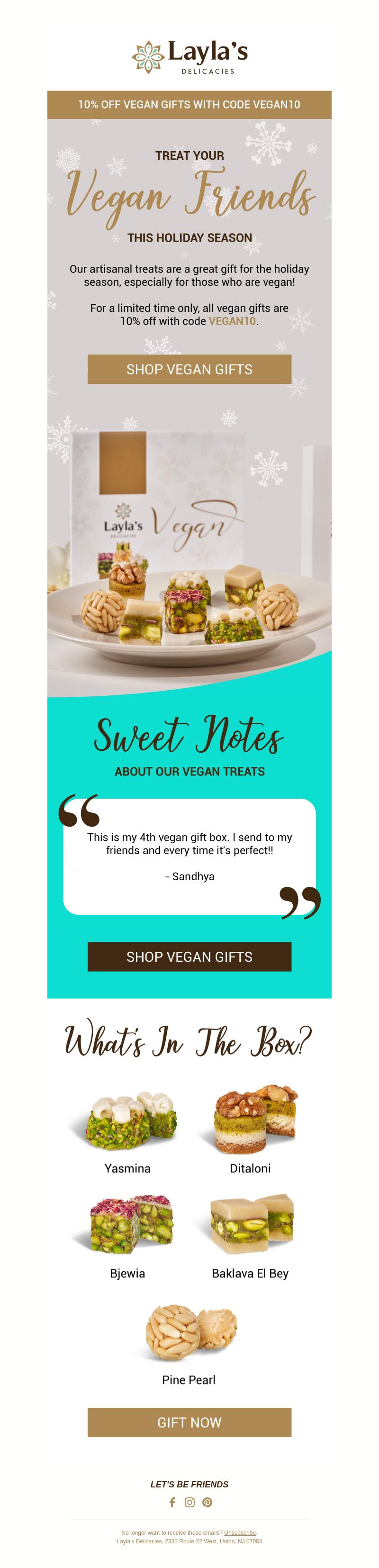
Task: Tap the Gift Now button
Action: click(x=189, y=1422)
